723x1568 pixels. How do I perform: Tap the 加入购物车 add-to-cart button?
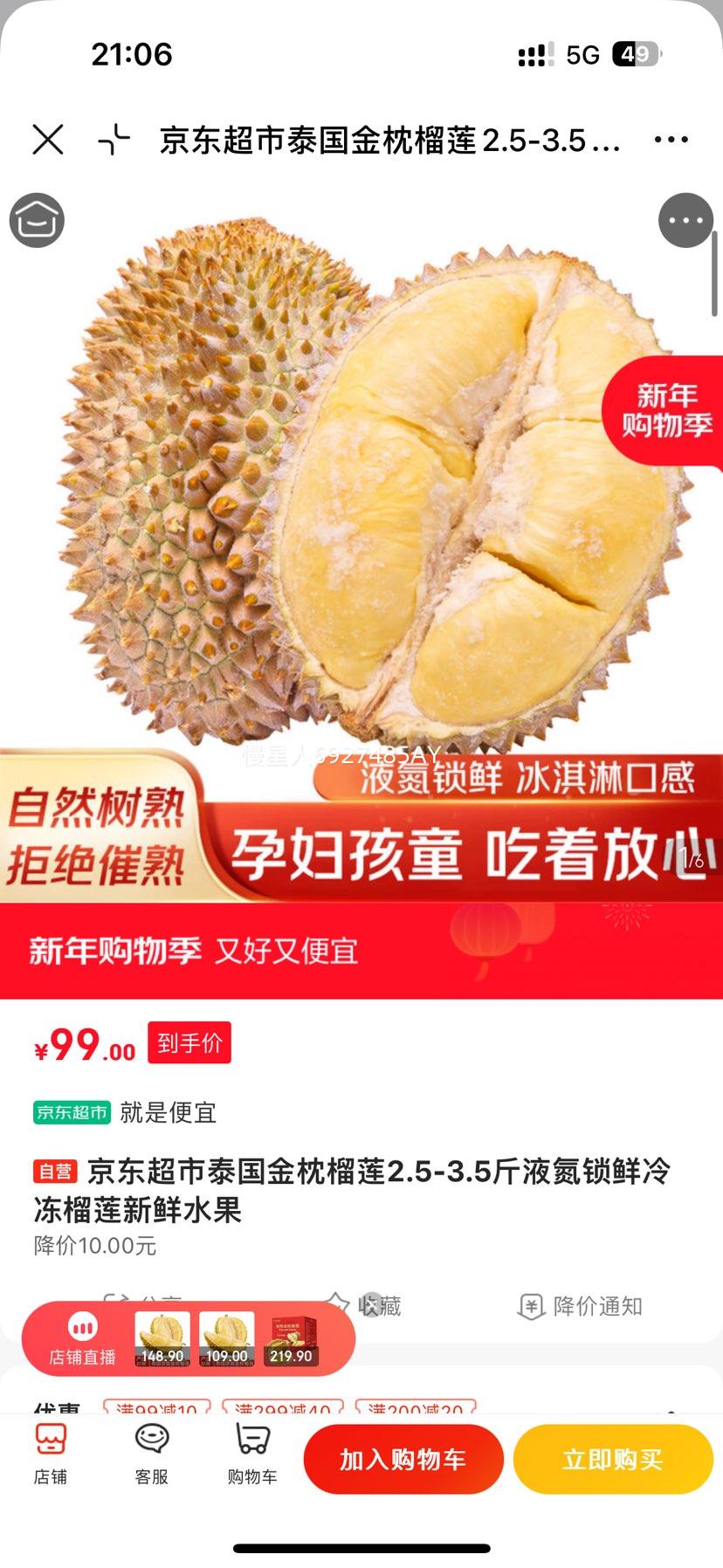coord(403,1458)
